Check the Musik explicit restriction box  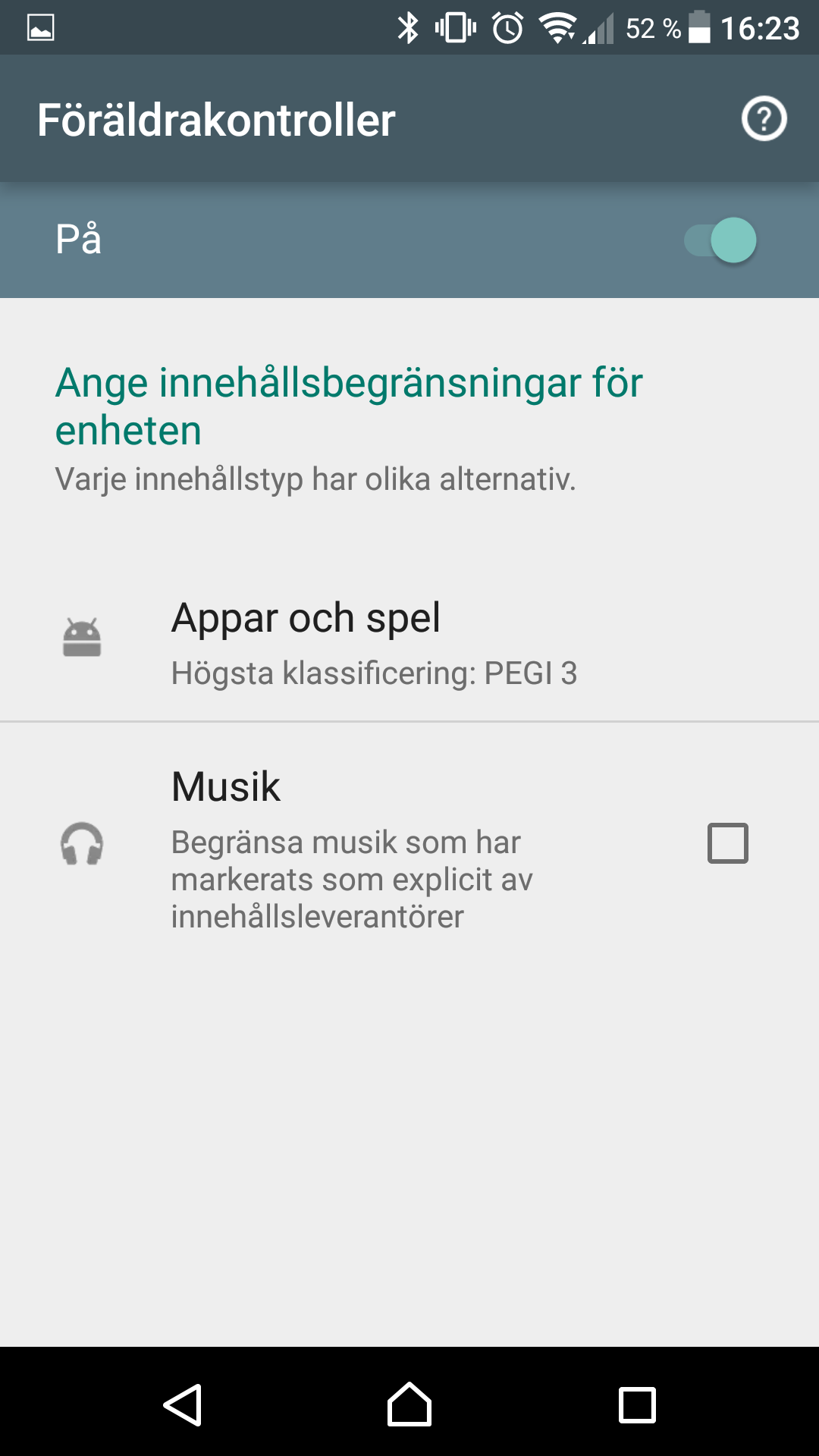point(727,843)
